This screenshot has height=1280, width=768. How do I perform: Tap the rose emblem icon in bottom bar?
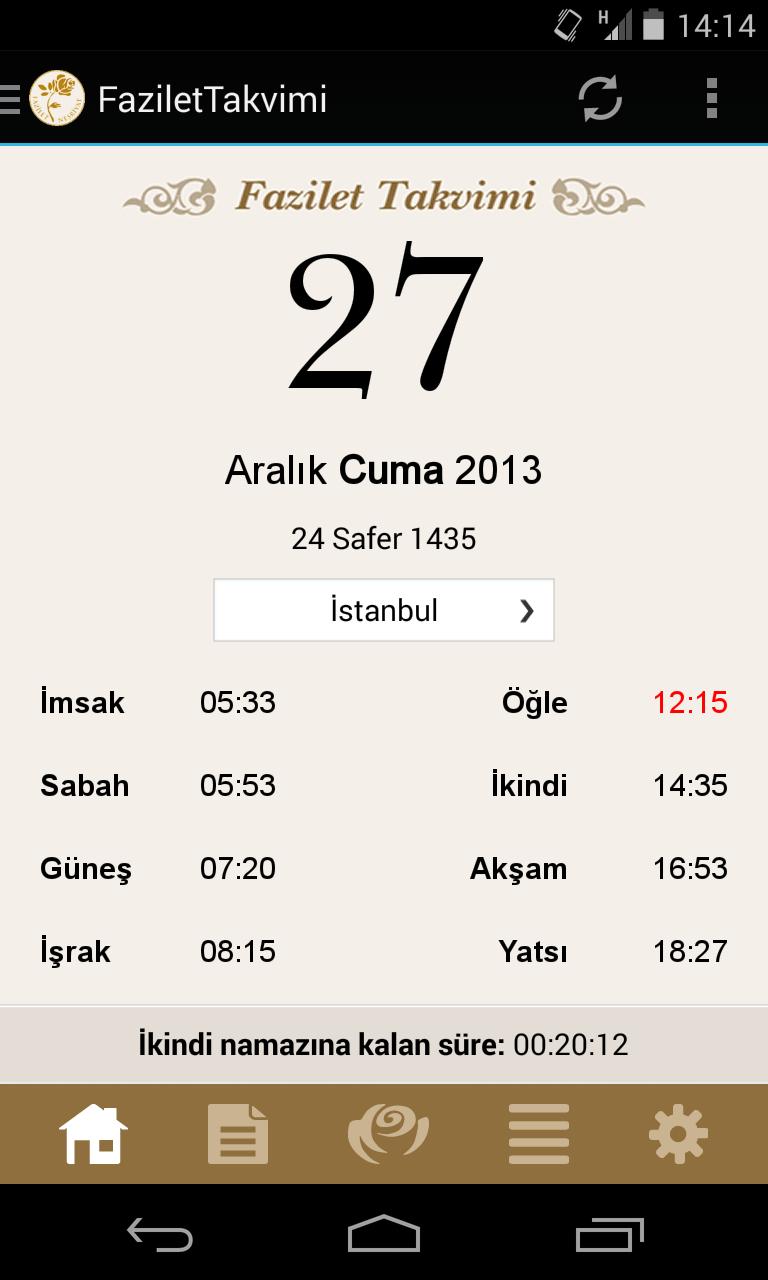click(389, 1133)
